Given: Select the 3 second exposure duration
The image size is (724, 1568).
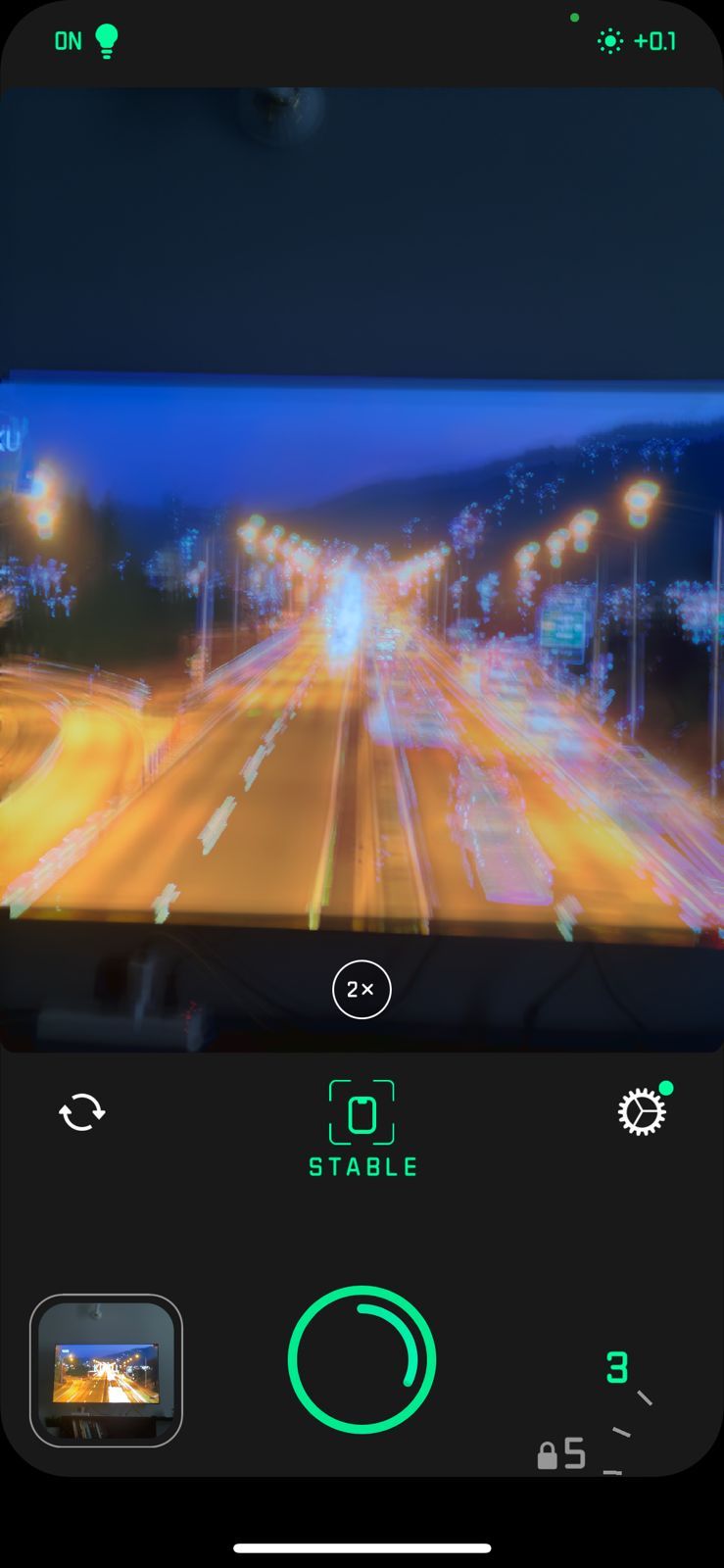Looking at the screenshot, I should click(616, 1367).
